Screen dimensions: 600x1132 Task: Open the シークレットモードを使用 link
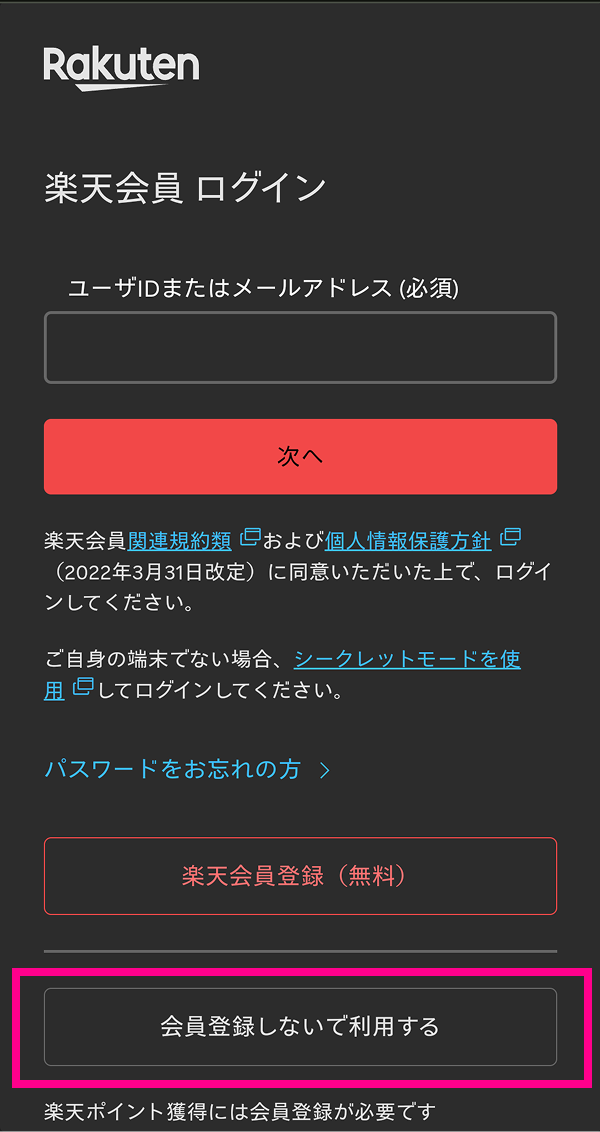(x=406, y=660)
